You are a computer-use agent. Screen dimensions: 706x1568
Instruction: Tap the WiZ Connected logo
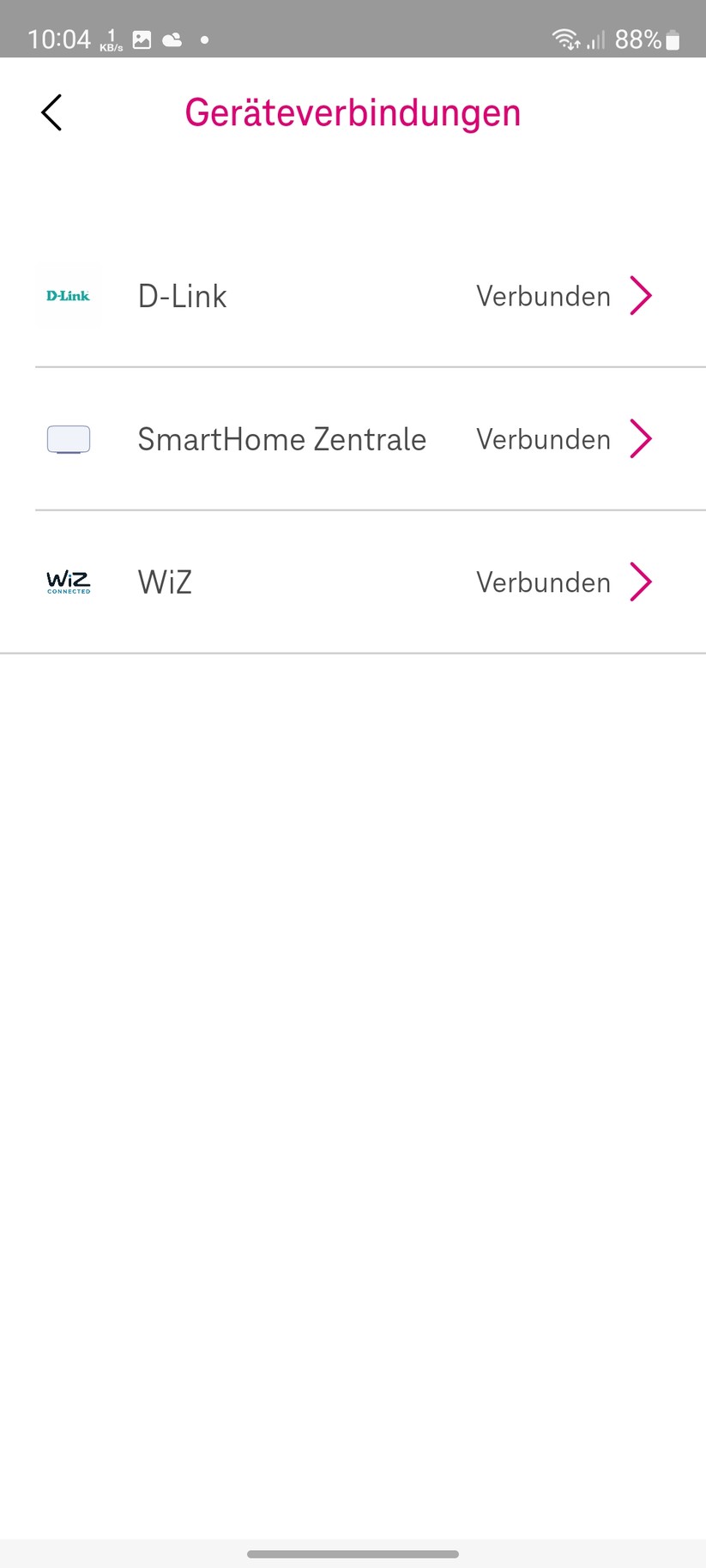(68, 582)
